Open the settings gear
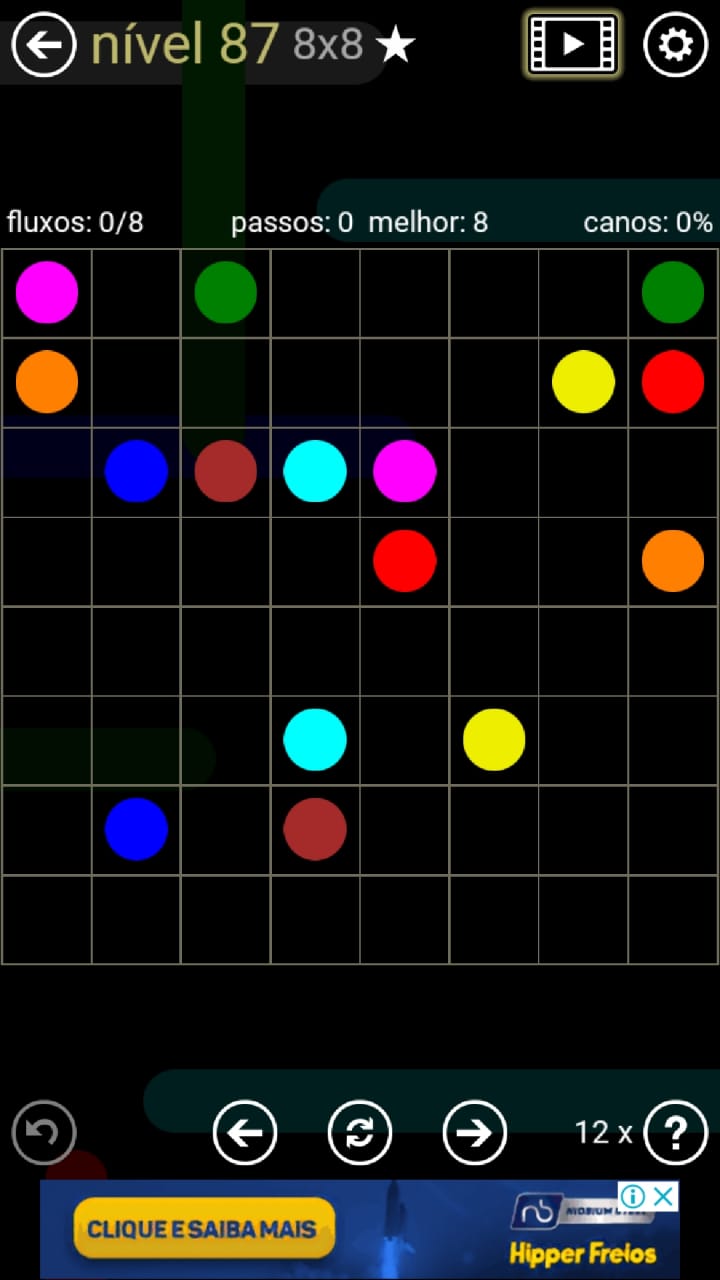This screenshot has width=720, height=1280. click(676, 44)
